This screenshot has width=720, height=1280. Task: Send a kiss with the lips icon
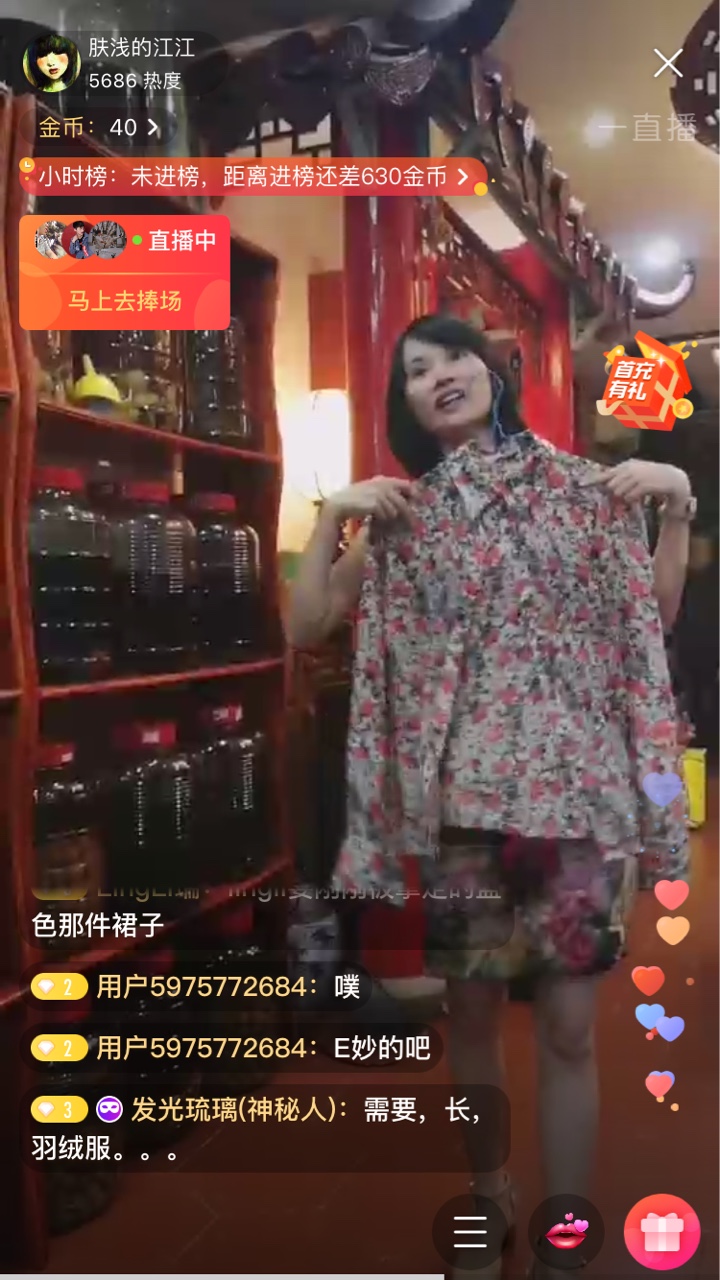tap(566, 1232)
